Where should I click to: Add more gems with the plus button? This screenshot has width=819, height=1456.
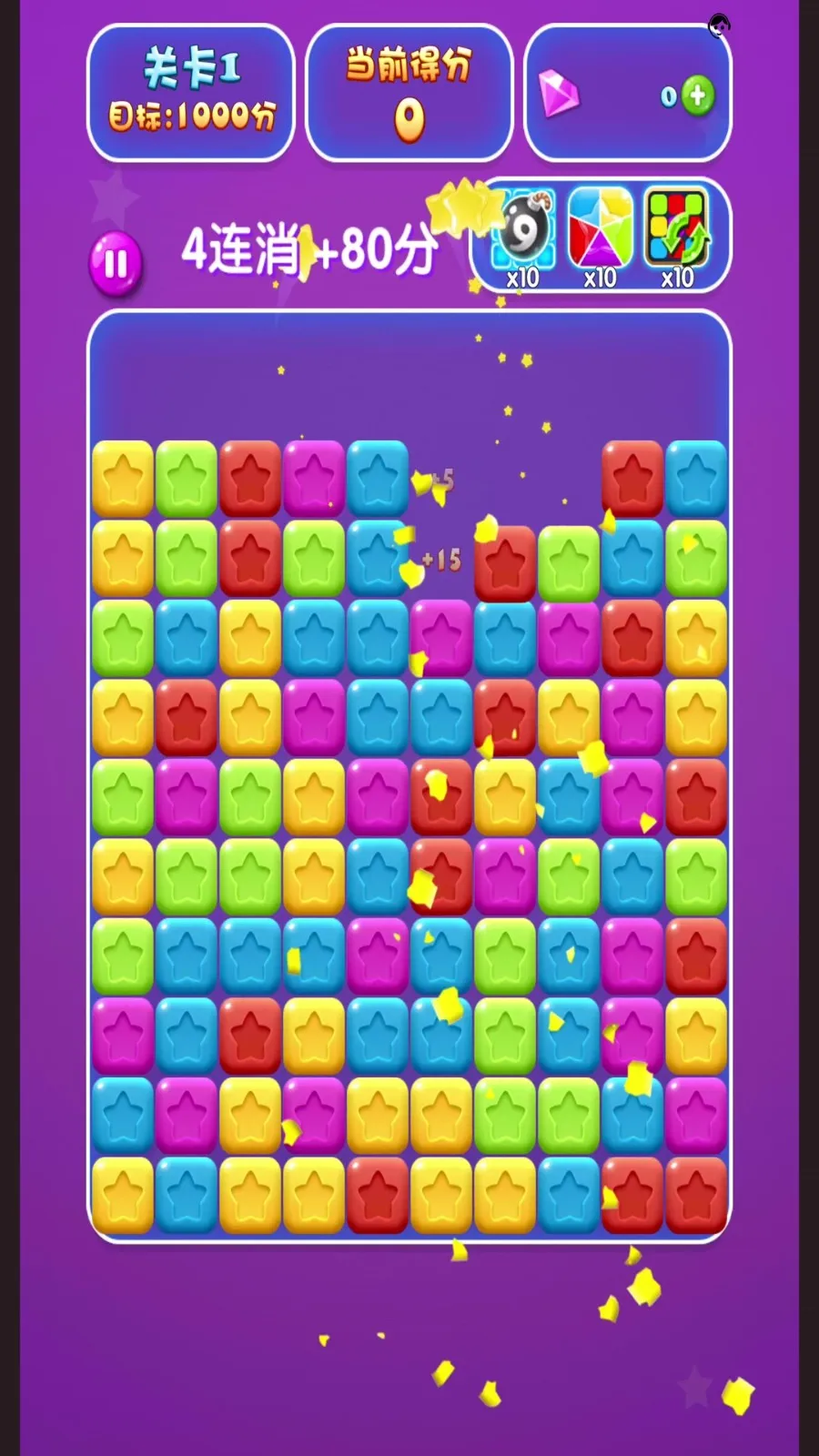[x=698, y=96]
